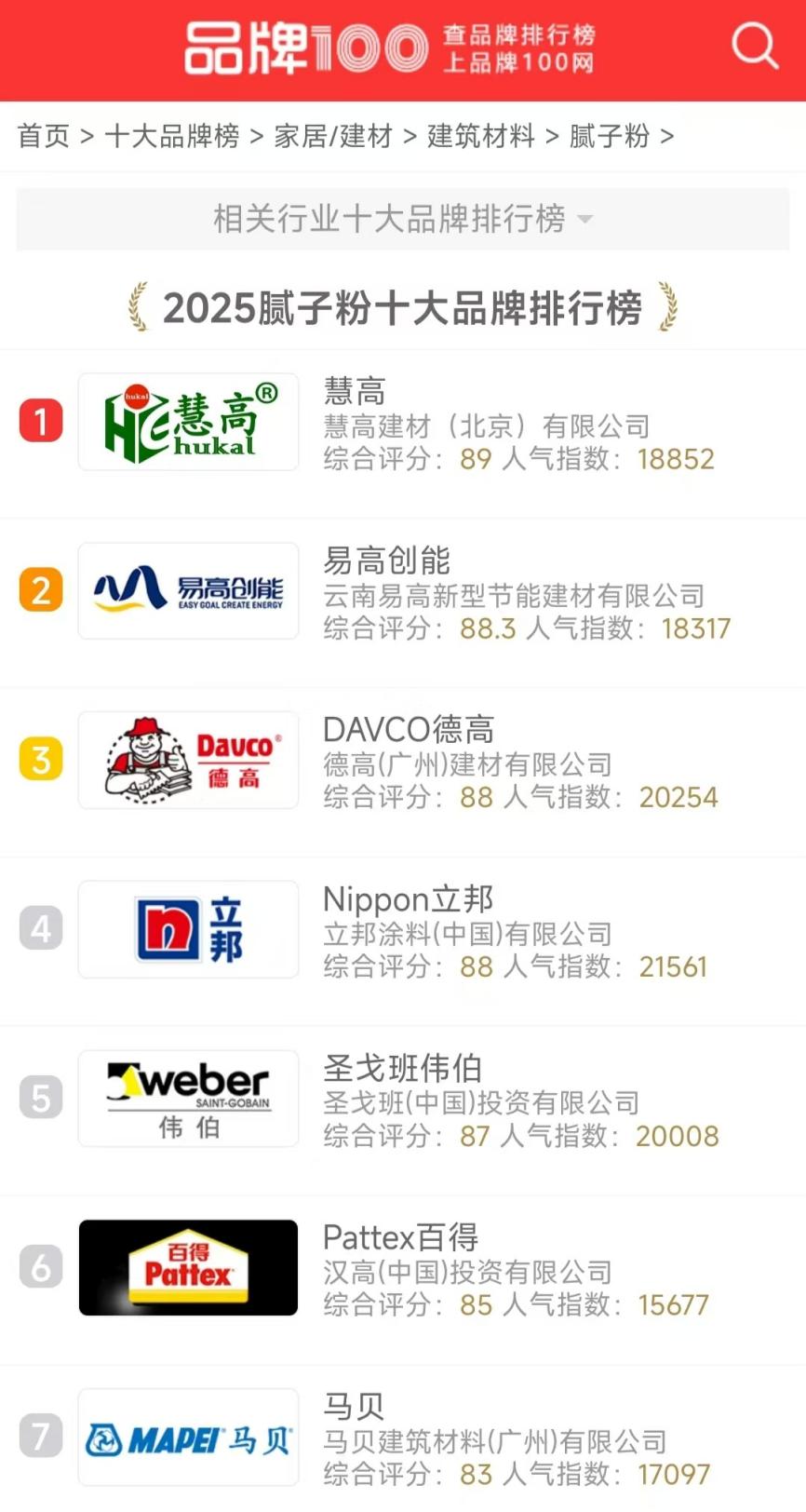This screenshot has height=1512, width=806.
Task: View 易高创能 brand details
Action: pos(386,561)
